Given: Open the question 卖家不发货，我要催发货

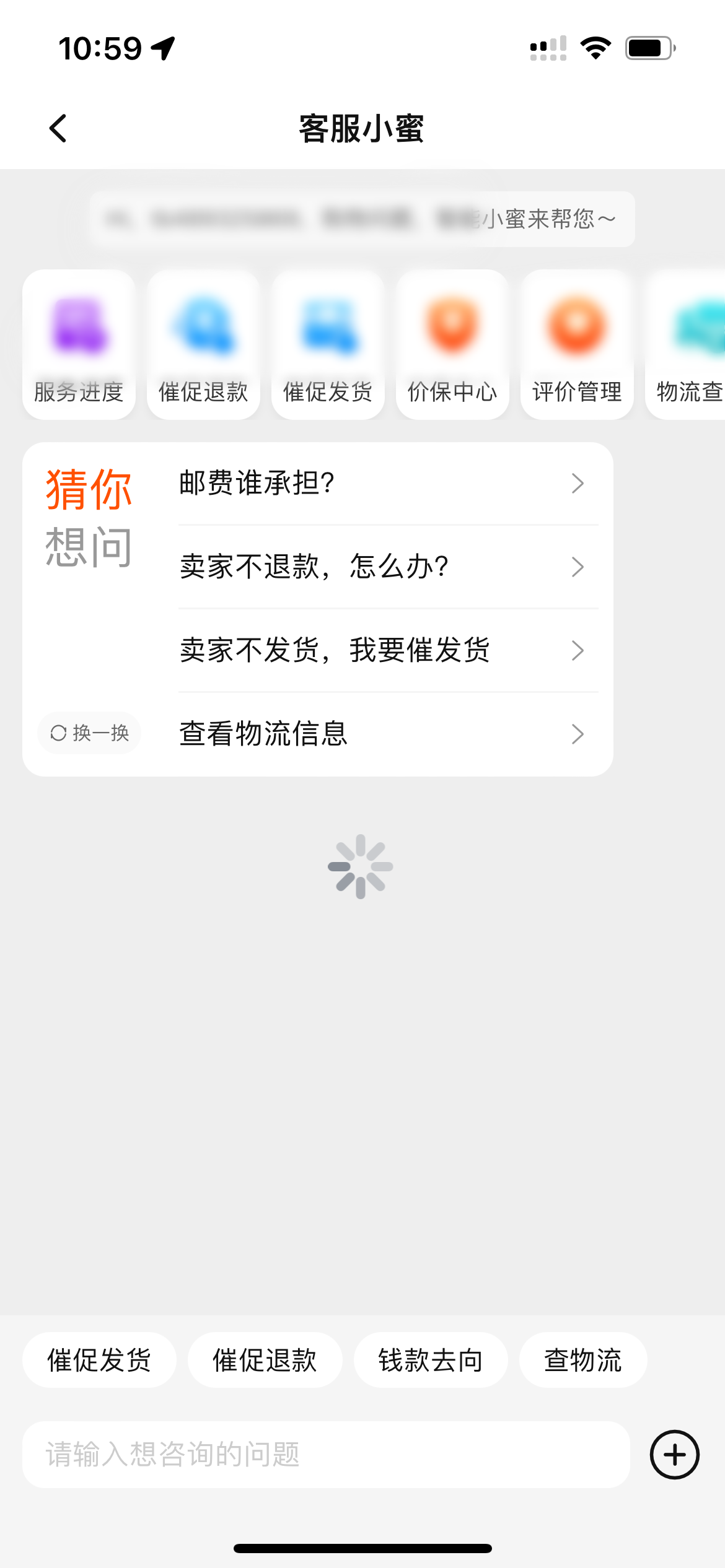Looking at the screenshot, I should [335, 650].
